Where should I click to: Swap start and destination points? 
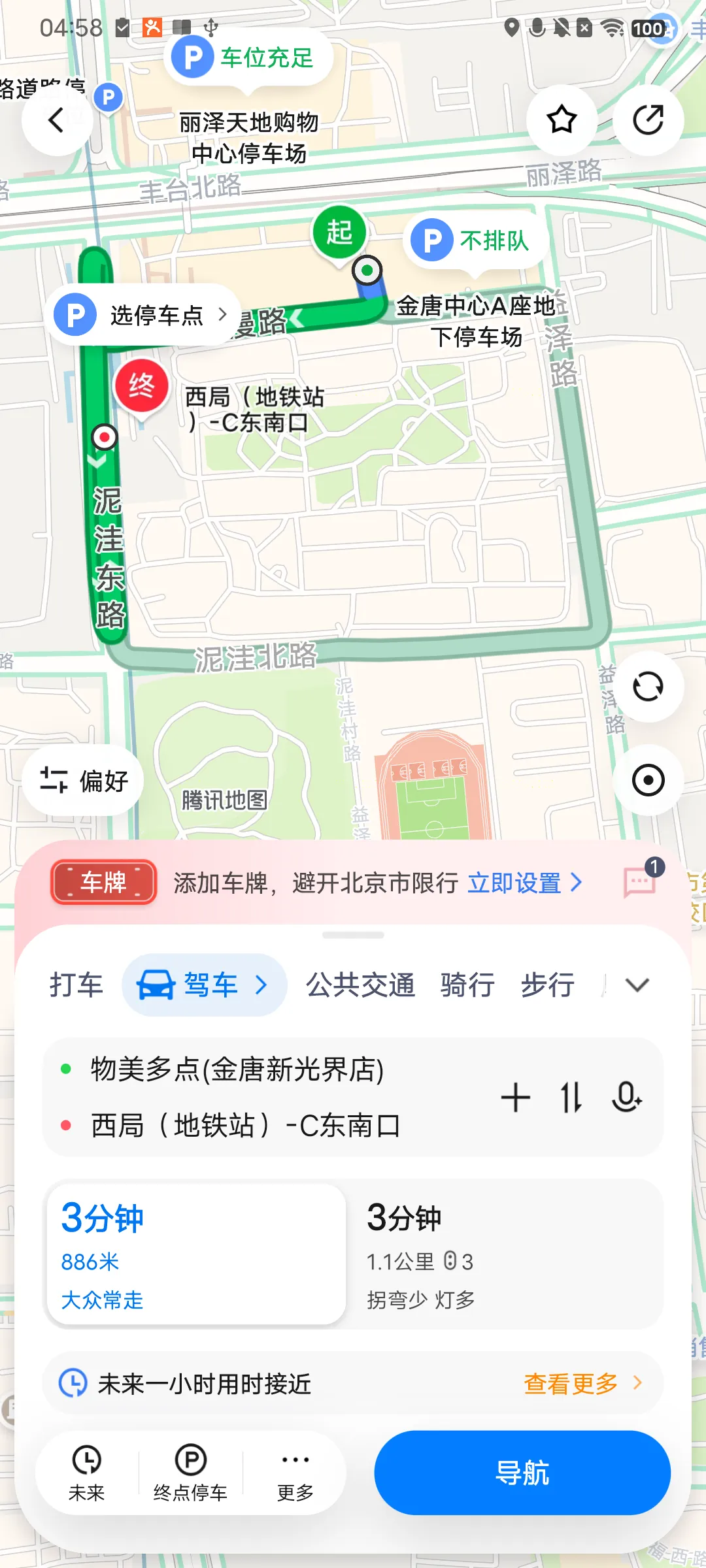pos(571,1098)
